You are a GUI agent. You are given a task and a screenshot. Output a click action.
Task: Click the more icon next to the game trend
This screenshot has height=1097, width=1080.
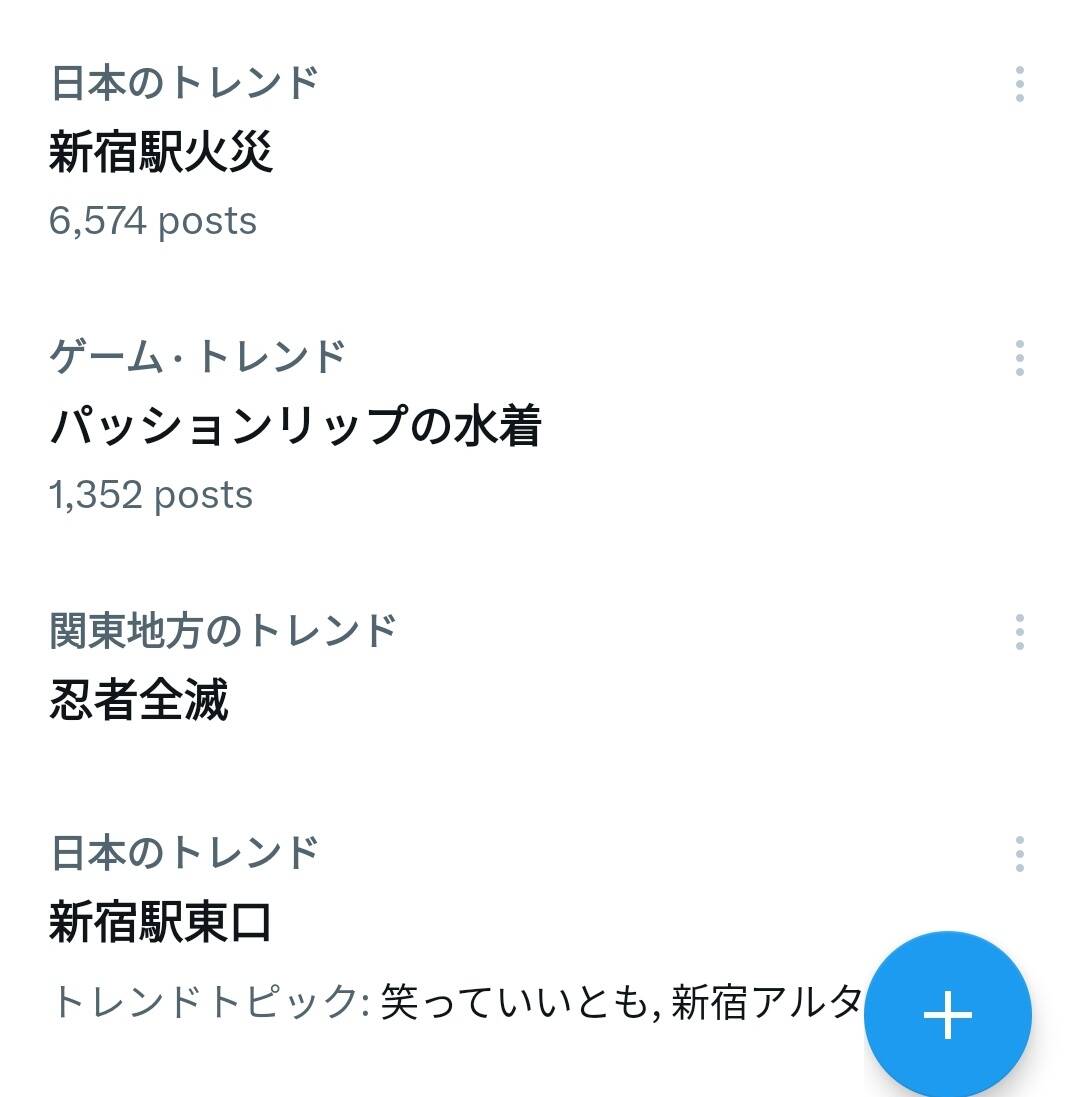click(1019, 358)
